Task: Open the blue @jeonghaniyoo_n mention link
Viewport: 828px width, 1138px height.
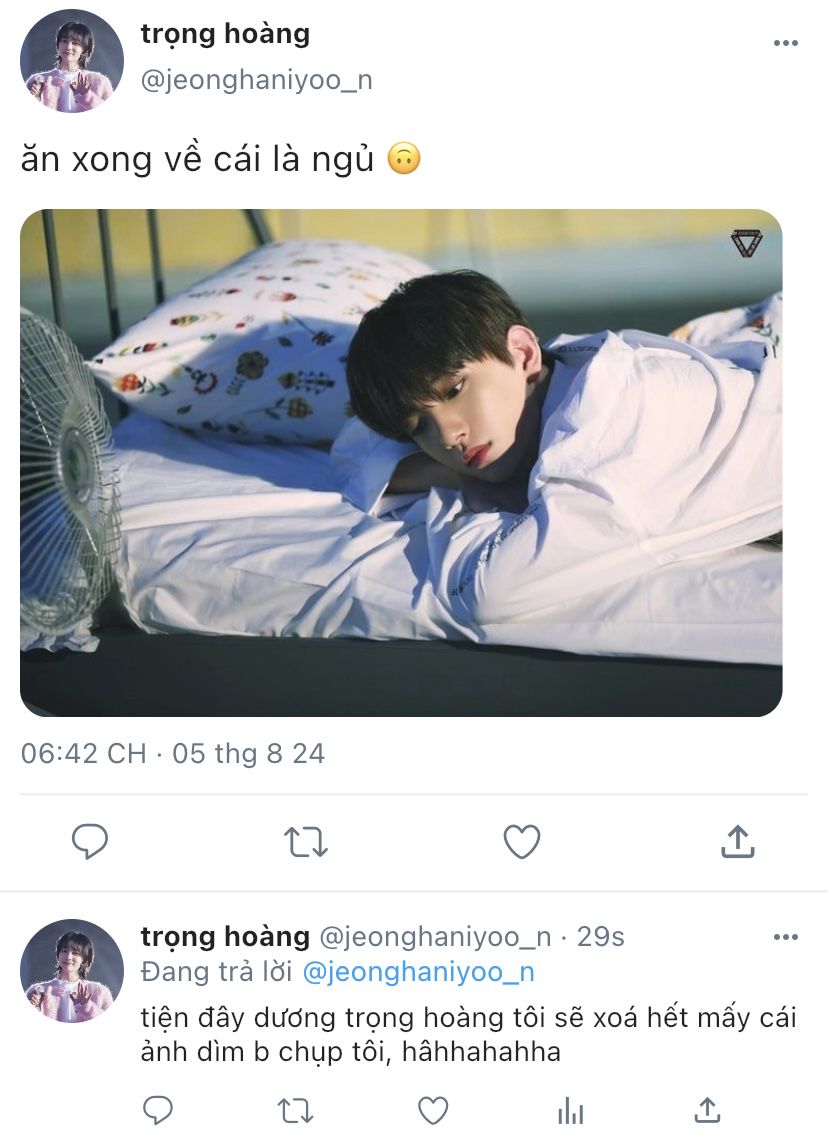Action: [417, 972]
